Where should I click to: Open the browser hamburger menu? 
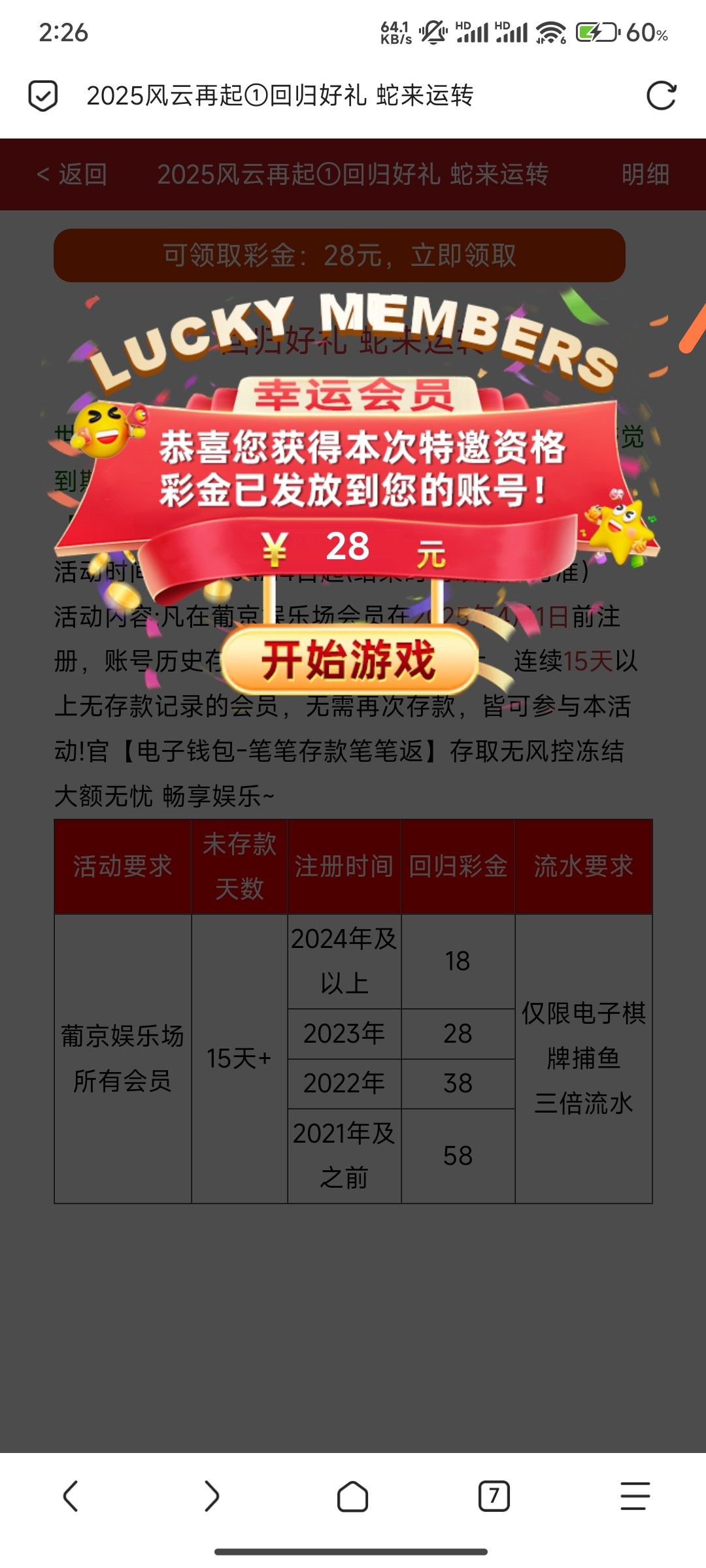coord(635,1496)
